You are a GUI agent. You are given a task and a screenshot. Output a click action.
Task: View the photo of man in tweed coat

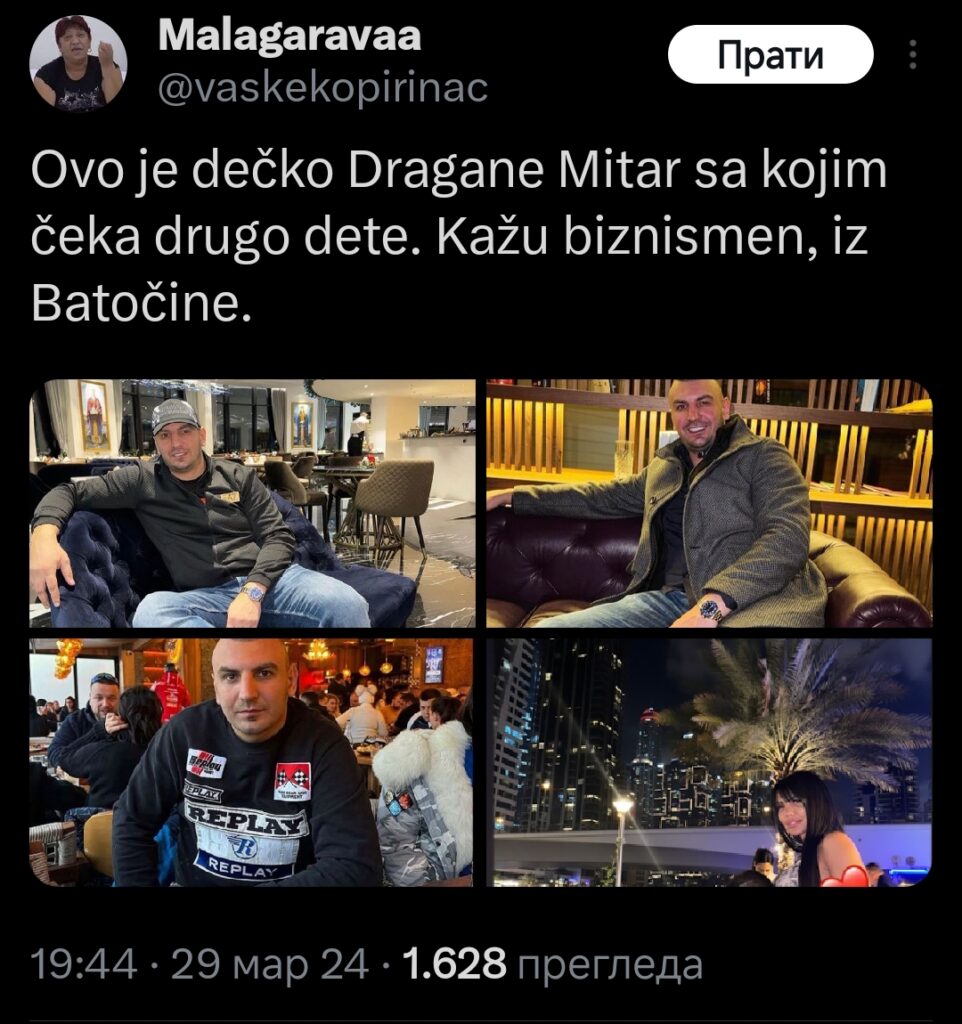click(x=709, y=503)
